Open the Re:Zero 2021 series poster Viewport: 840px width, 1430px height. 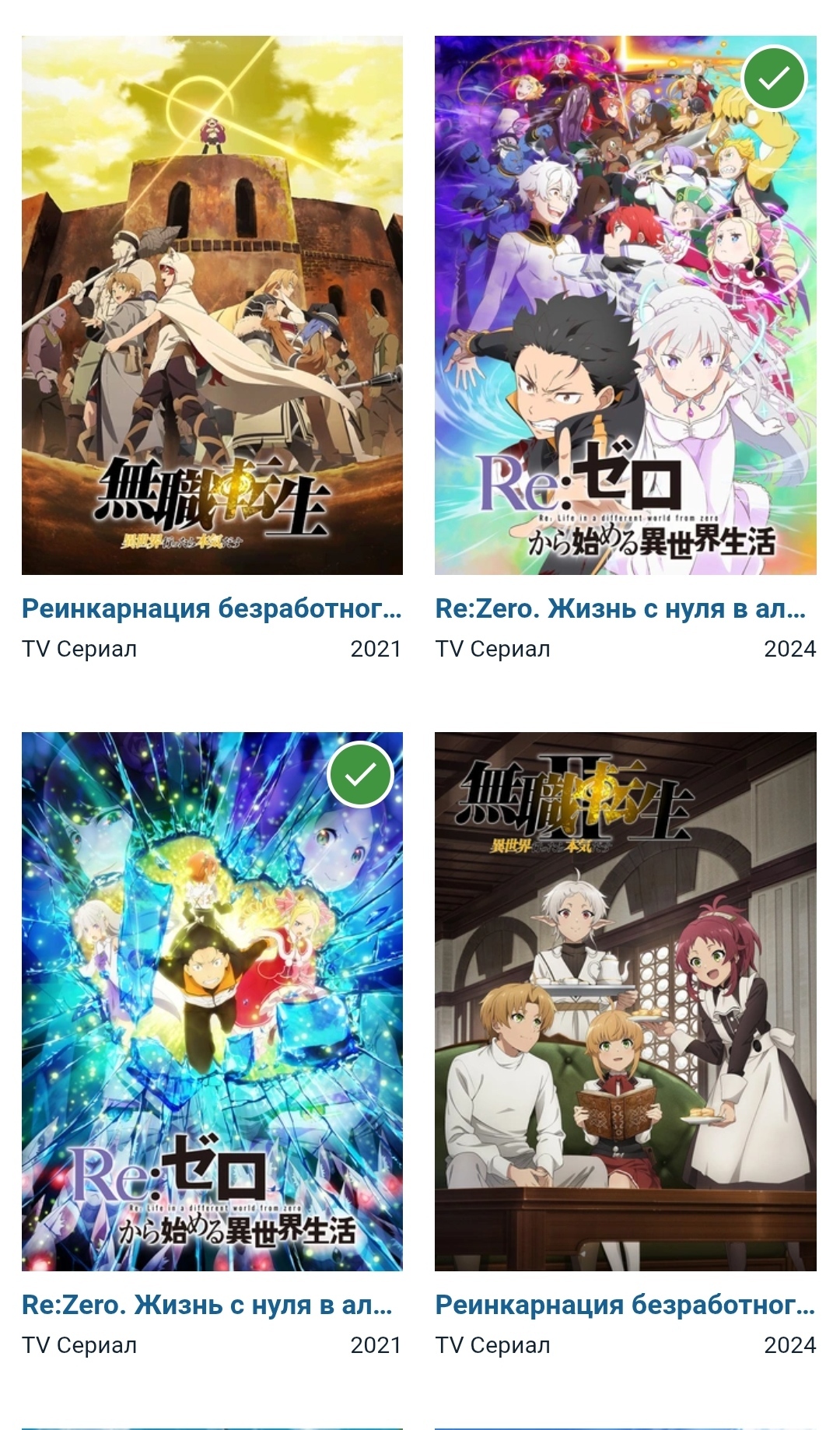pos(212,1001)
